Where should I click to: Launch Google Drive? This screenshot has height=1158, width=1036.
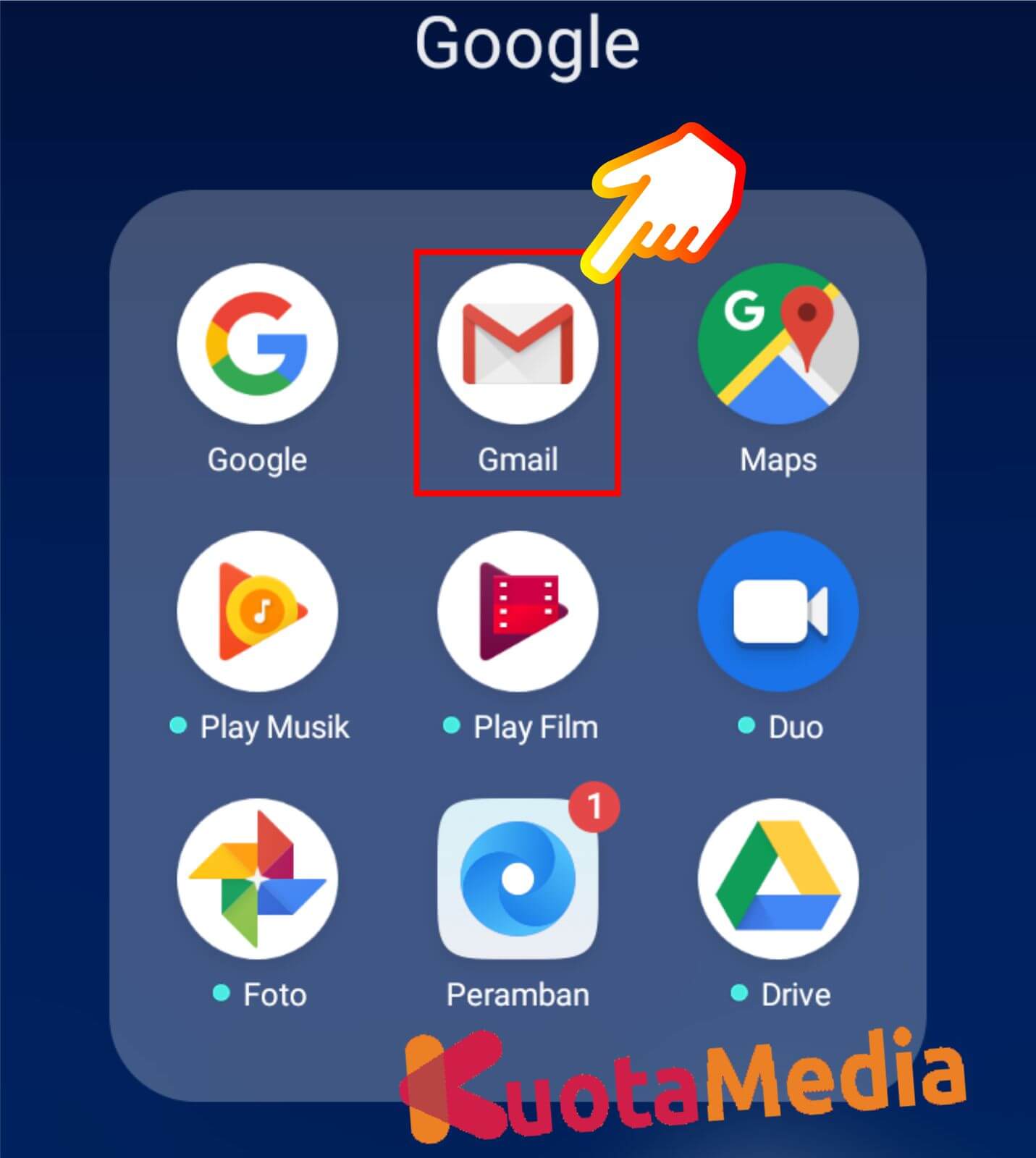tap(778, 879)
